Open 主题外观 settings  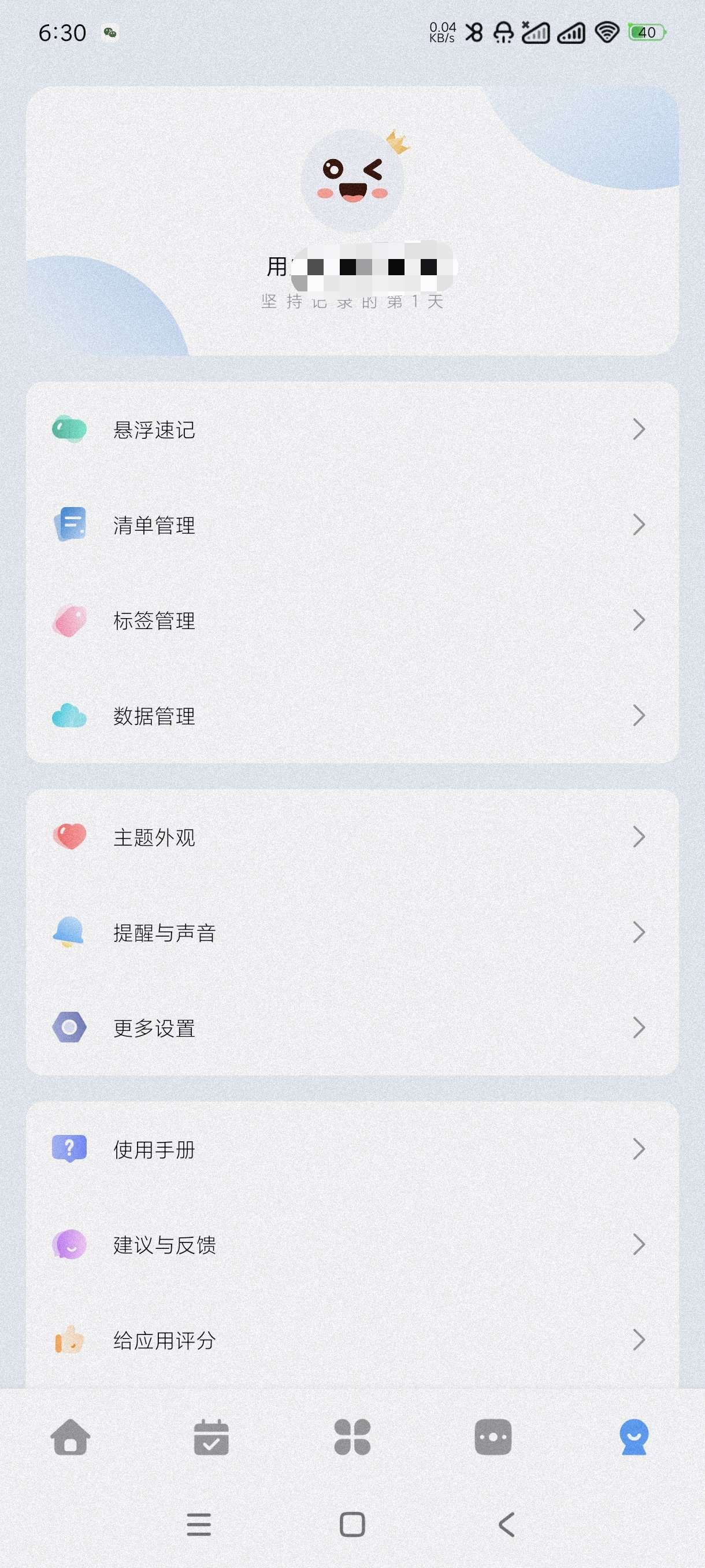[x=351, y=837]
